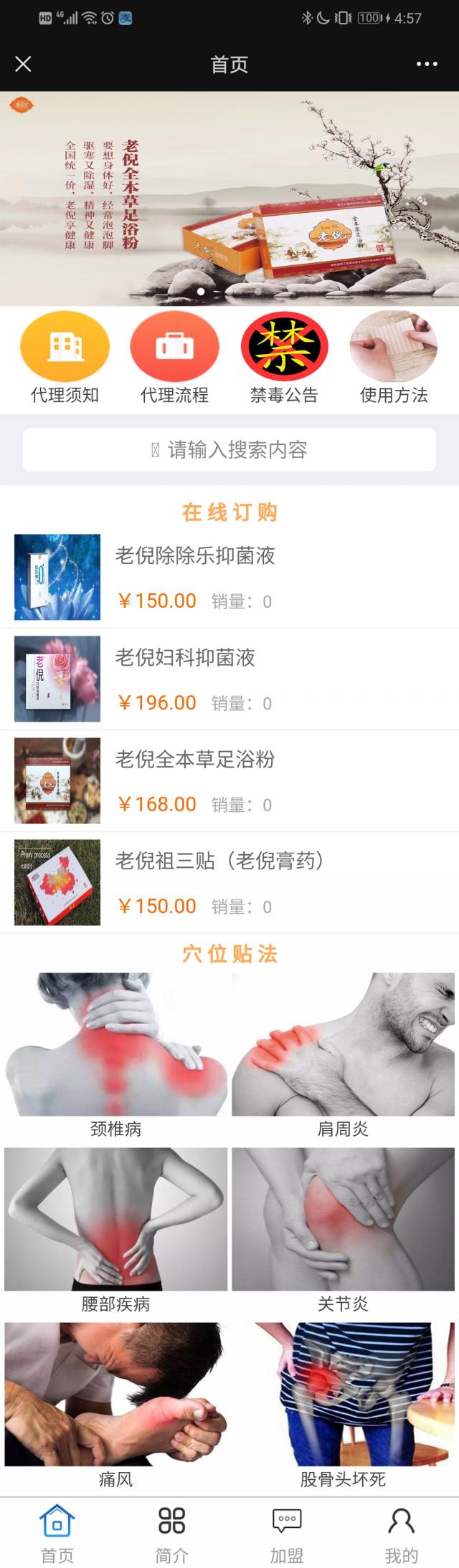459x1568 pixels.
Task: View 肩周炎 acupoint patch method
Action: point(343,1053)
